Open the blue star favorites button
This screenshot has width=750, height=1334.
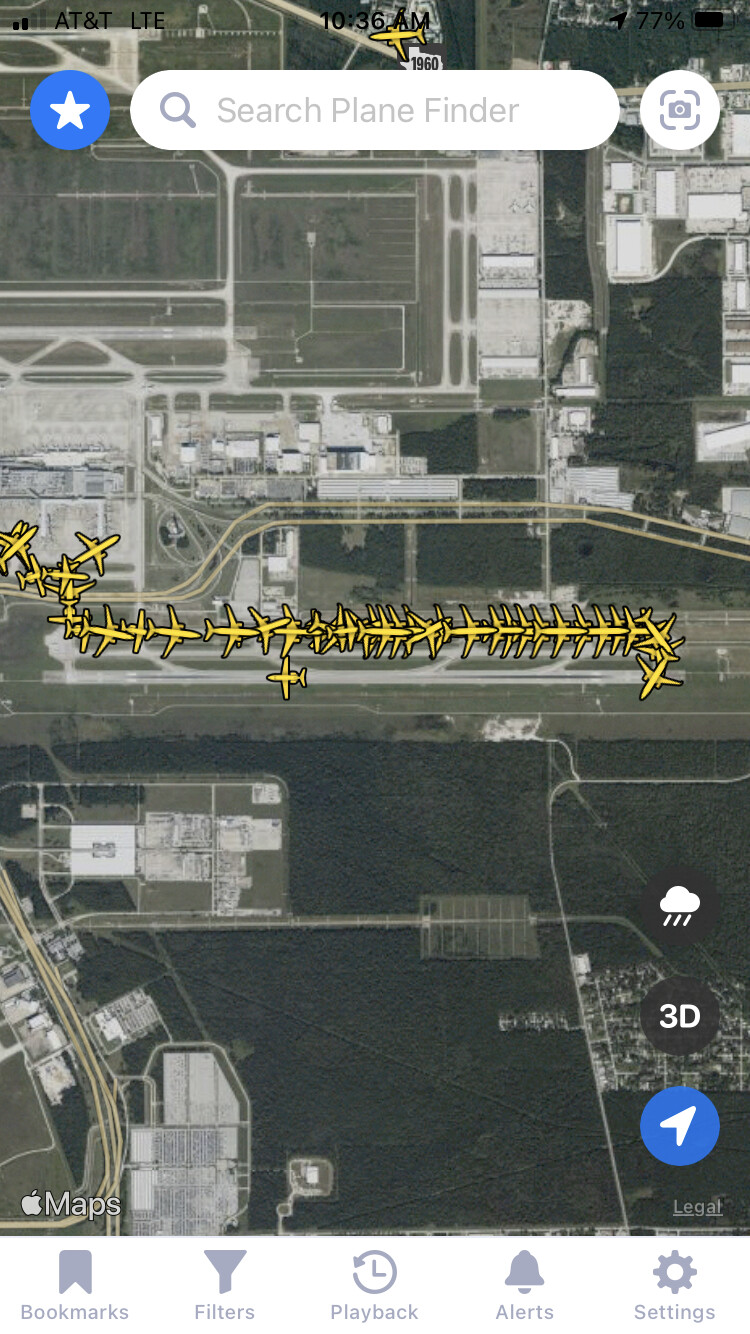click(70, 110)
